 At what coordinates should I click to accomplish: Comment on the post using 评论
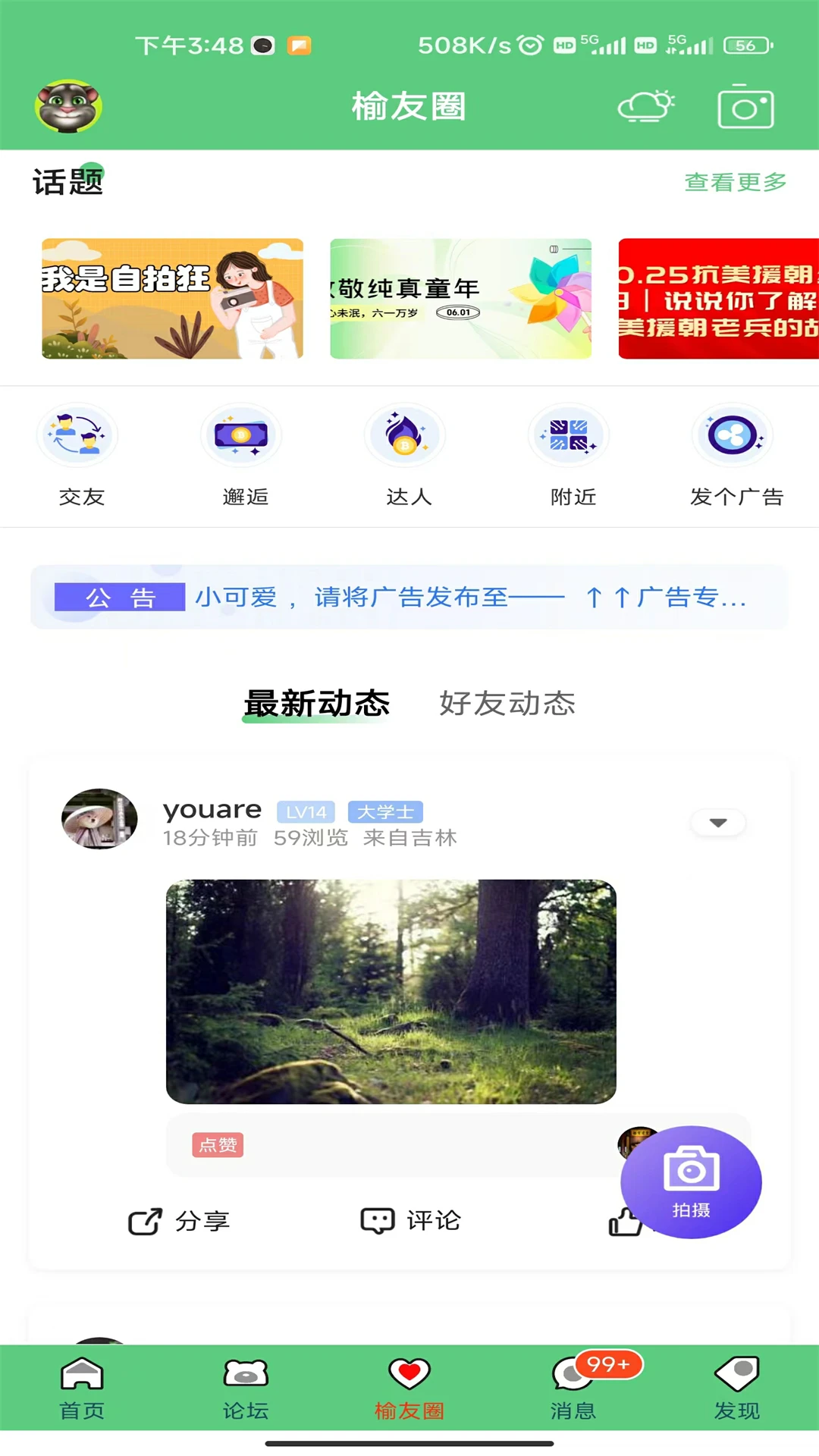tap(409, 1220)
